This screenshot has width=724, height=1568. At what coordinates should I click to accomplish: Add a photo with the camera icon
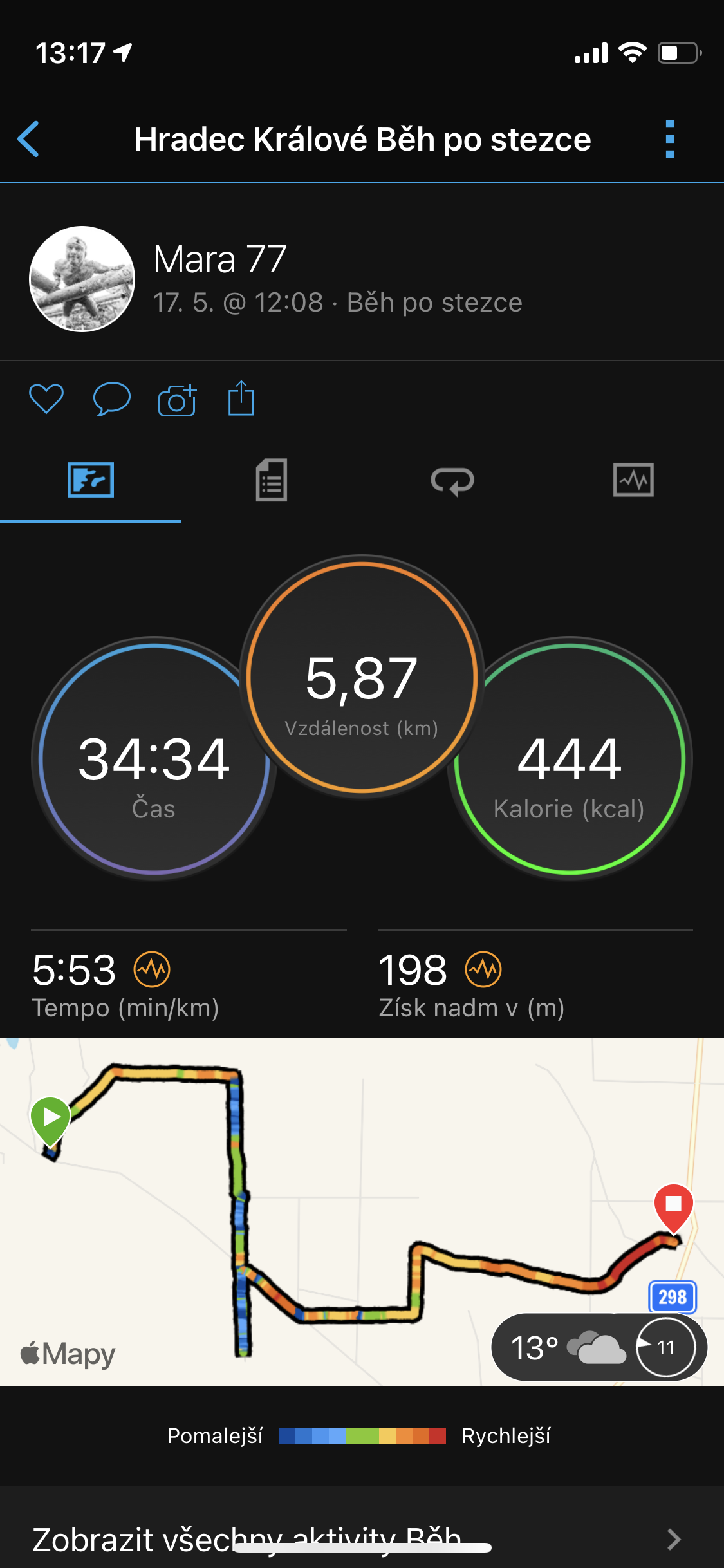(x=177, y=400)
